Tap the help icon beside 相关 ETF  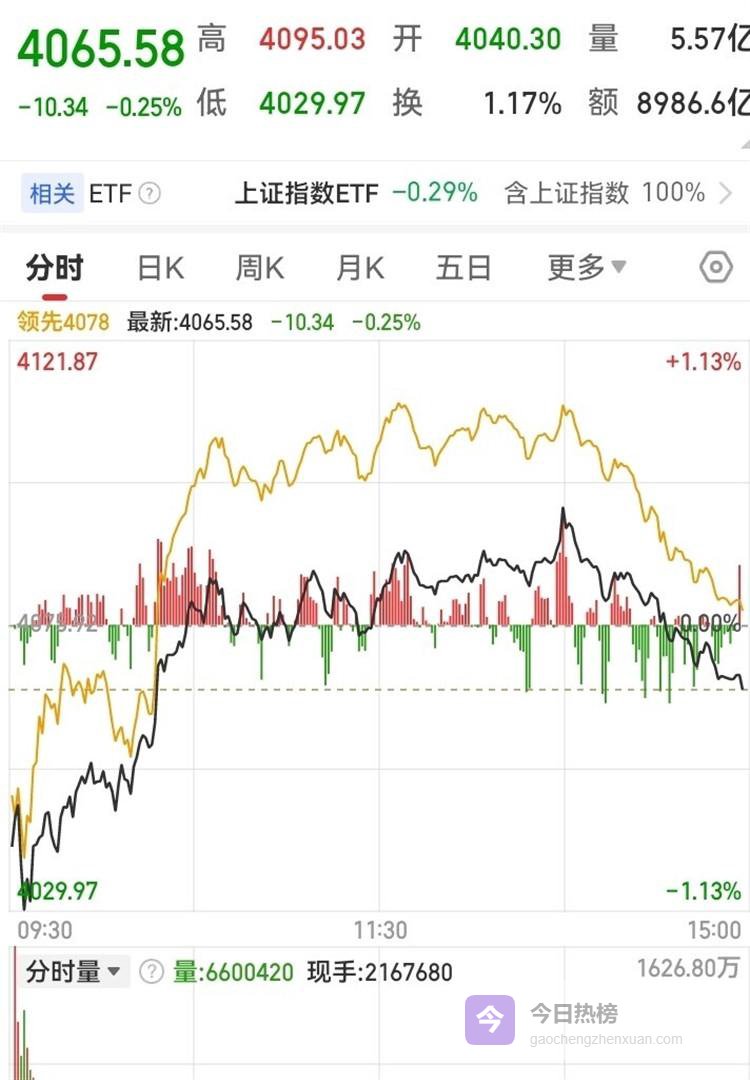pos(149,193)
